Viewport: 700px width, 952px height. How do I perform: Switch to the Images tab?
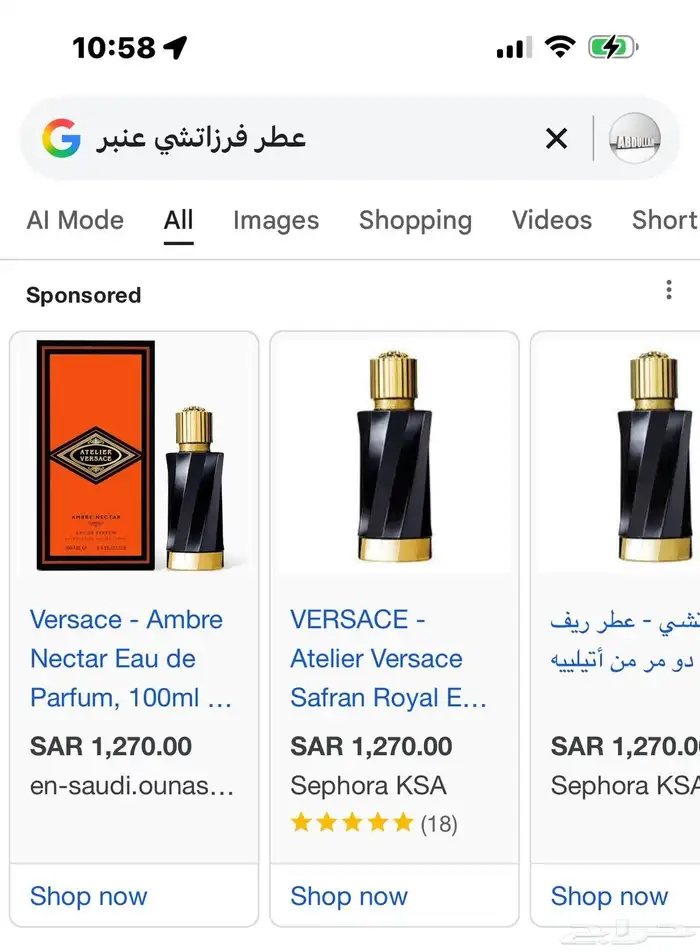click(274, 220)
